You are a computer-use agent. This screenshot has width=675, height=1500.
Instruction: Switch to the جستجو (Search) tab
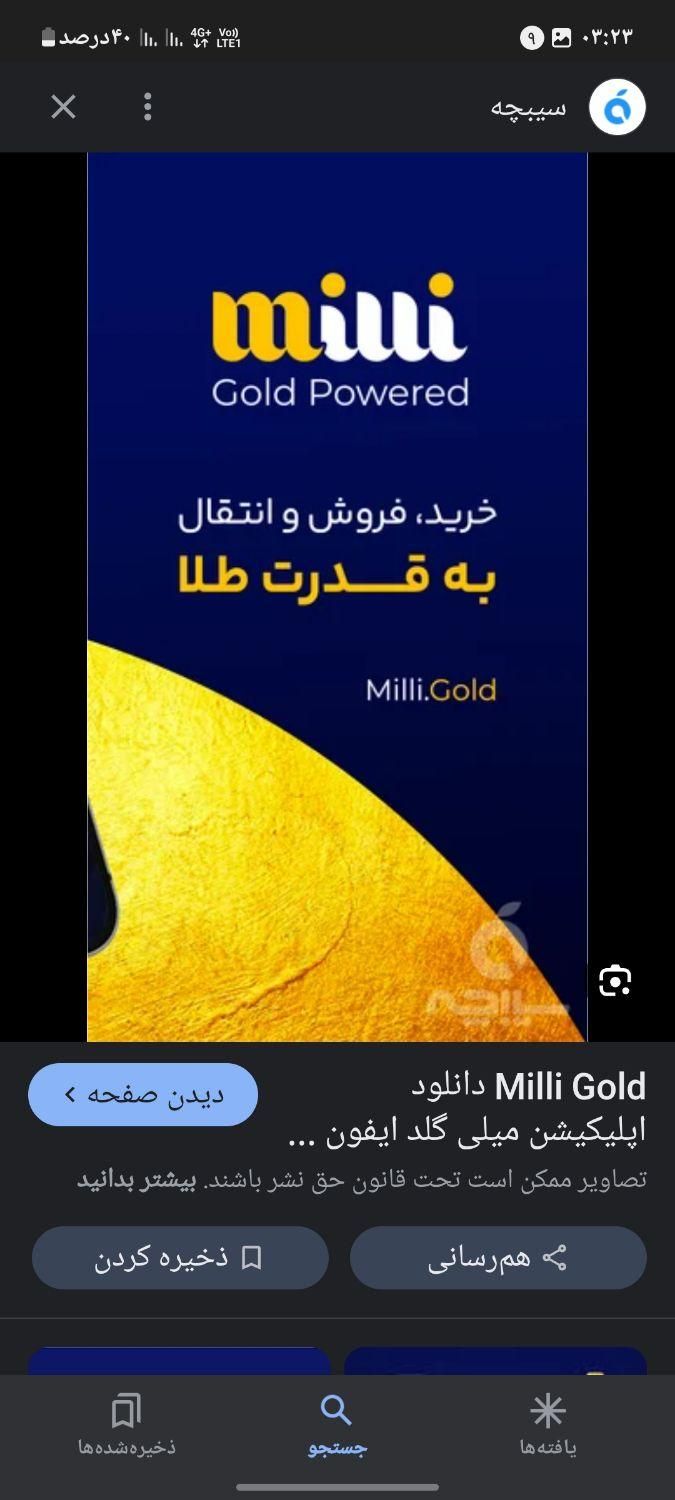(x=337, y=1425)
